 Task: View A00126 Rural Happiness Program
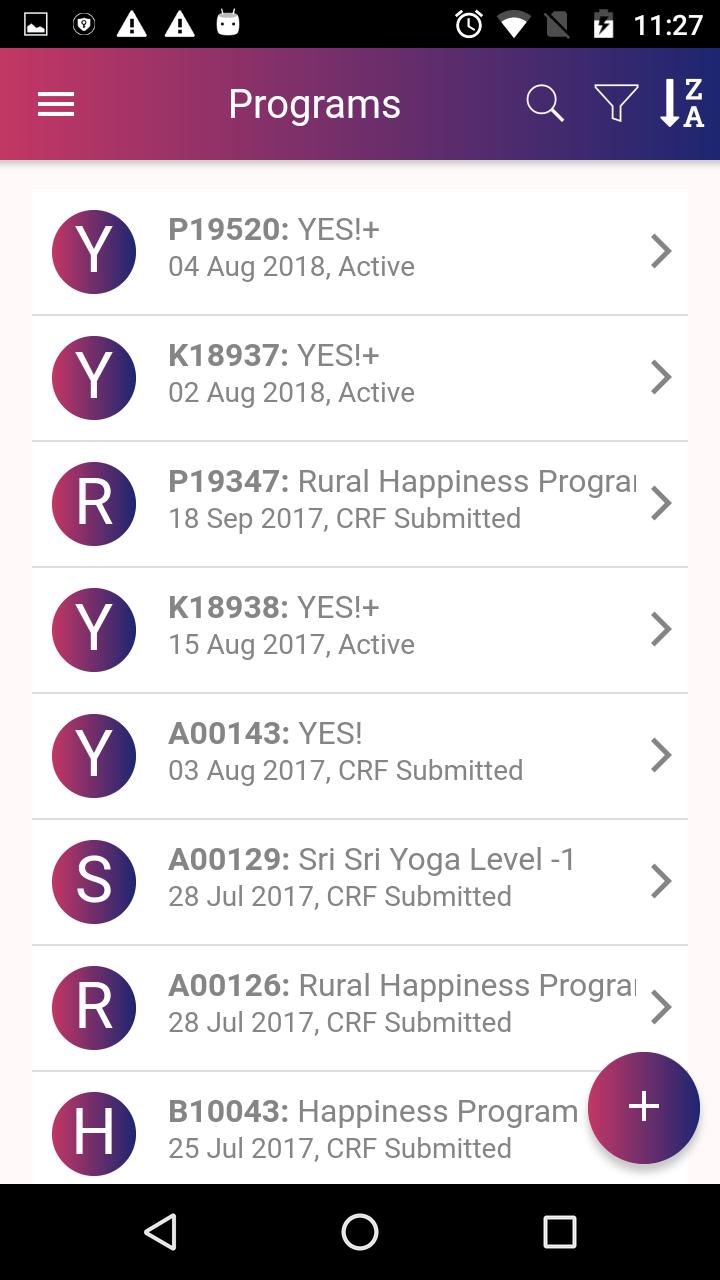point(360,1008)
